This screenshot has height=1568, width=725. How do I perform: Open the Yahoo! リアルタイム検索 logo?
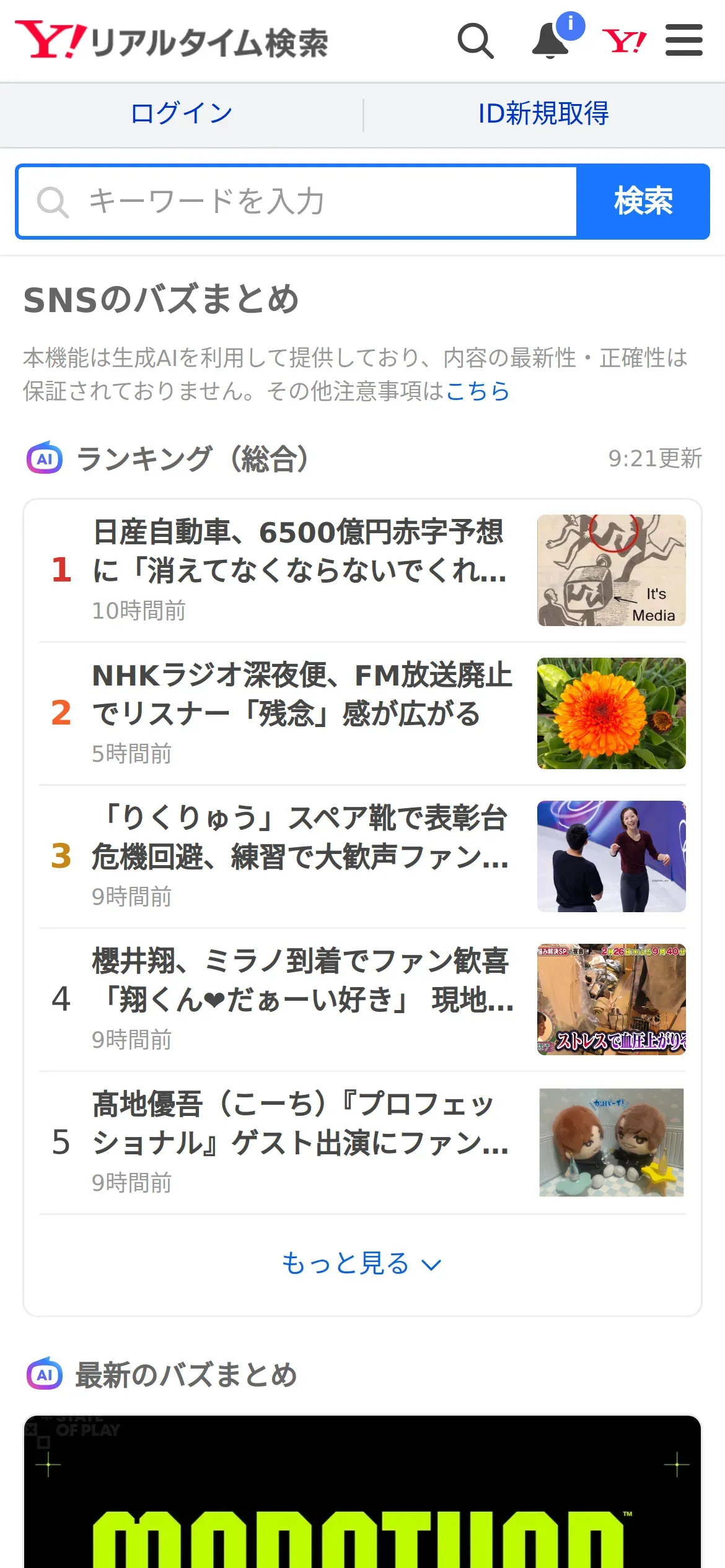[172, 41]
